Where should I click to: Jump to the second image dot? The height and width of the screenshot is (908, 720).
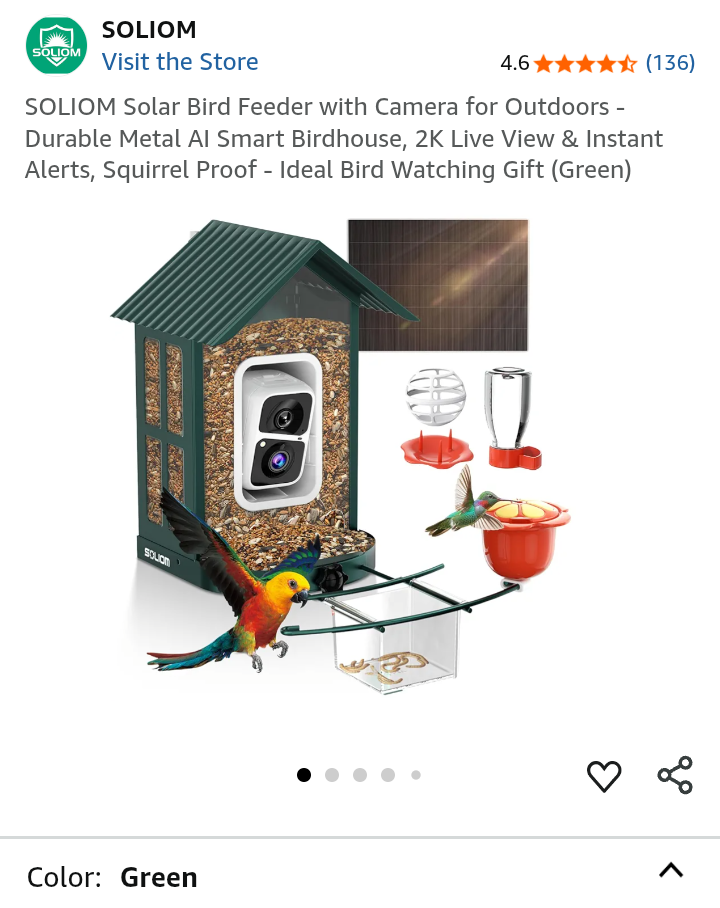coord(332,775)
